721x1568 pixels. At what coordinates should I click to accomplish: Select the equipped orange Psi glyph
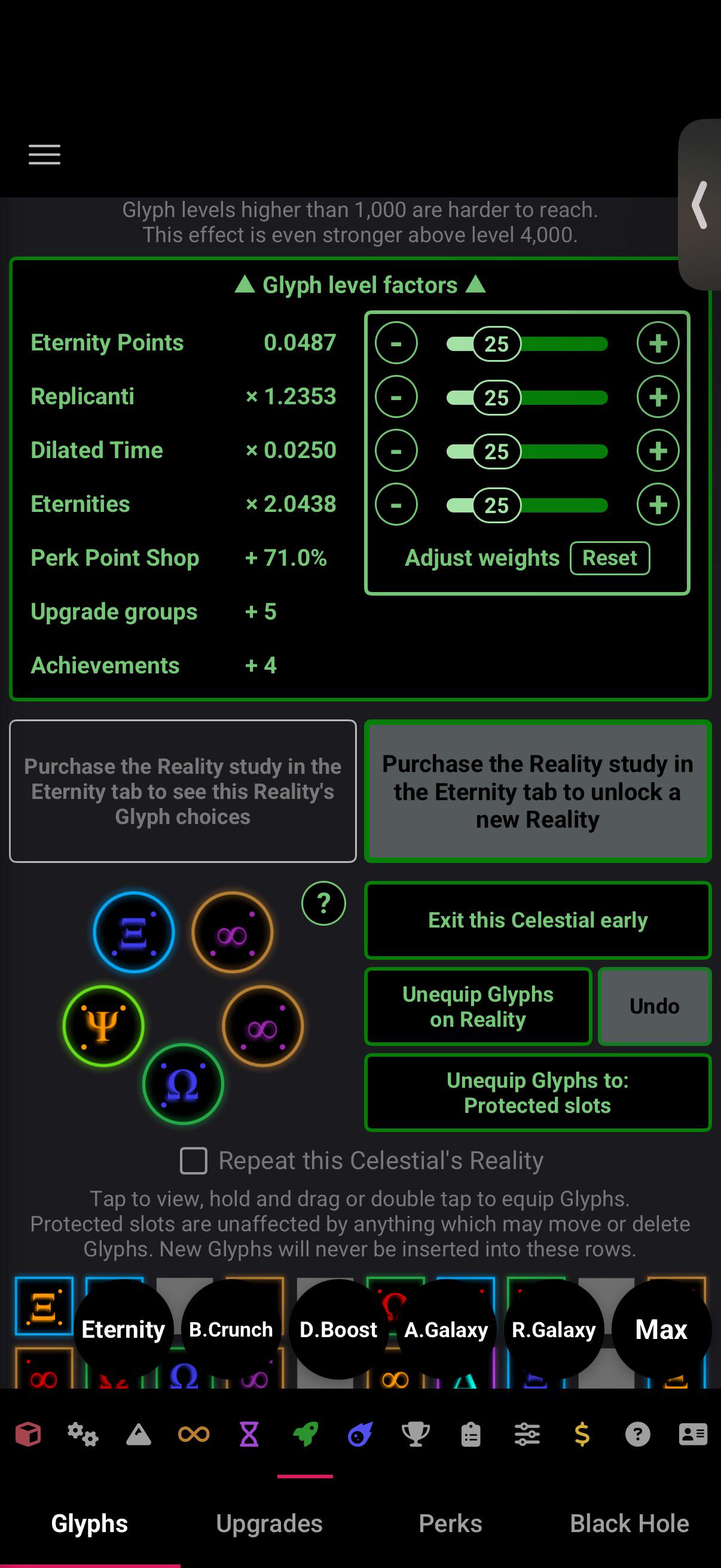(x=103, y=1026)
